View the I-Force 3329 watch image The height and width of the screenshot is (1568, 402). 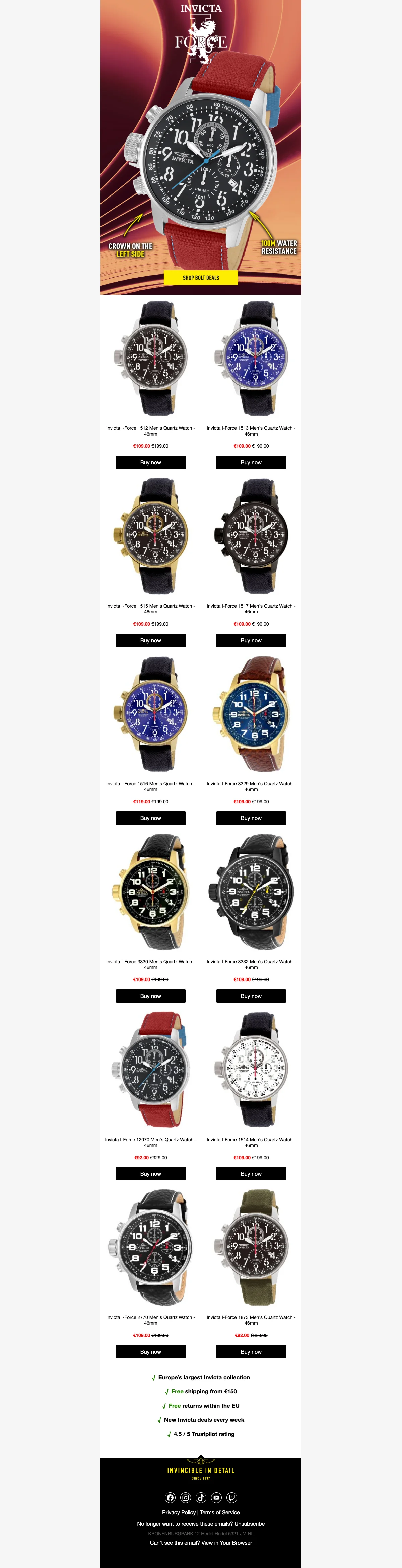pyautogui.click(x=251, y=713)
